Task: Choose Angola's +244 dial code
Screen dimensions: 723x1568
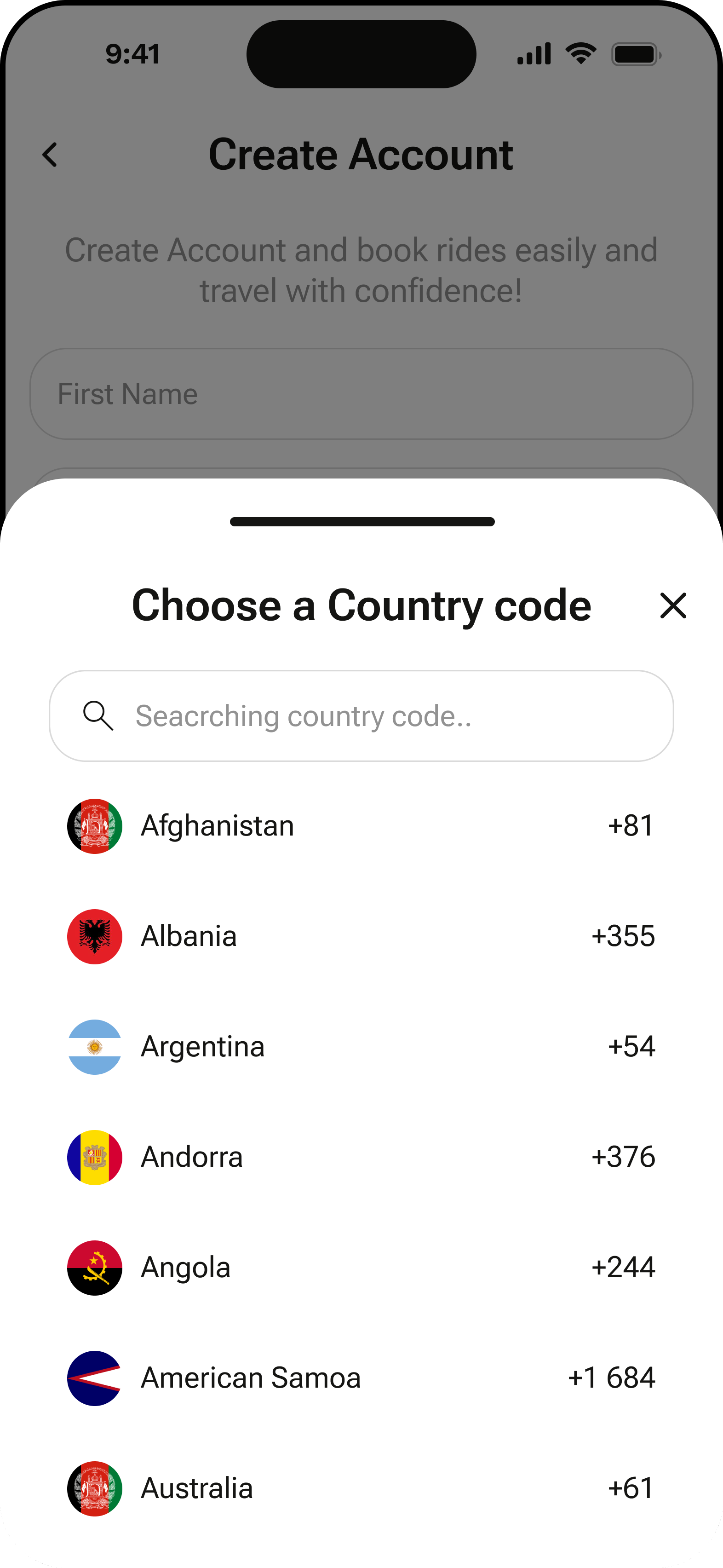Action: pyautogui.click(x=623, y=1267)
